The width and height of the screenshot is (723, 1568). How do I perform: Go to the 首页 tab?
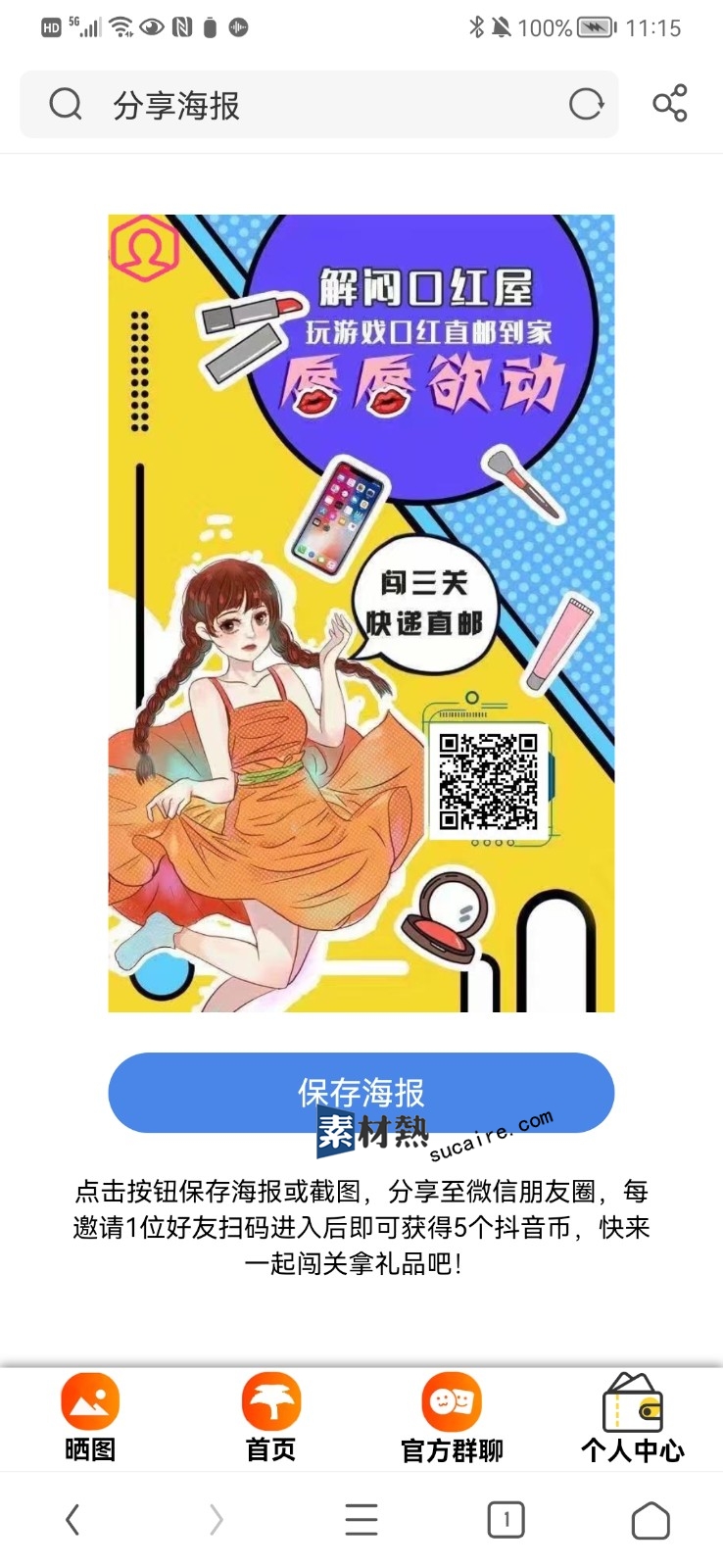271,1417
